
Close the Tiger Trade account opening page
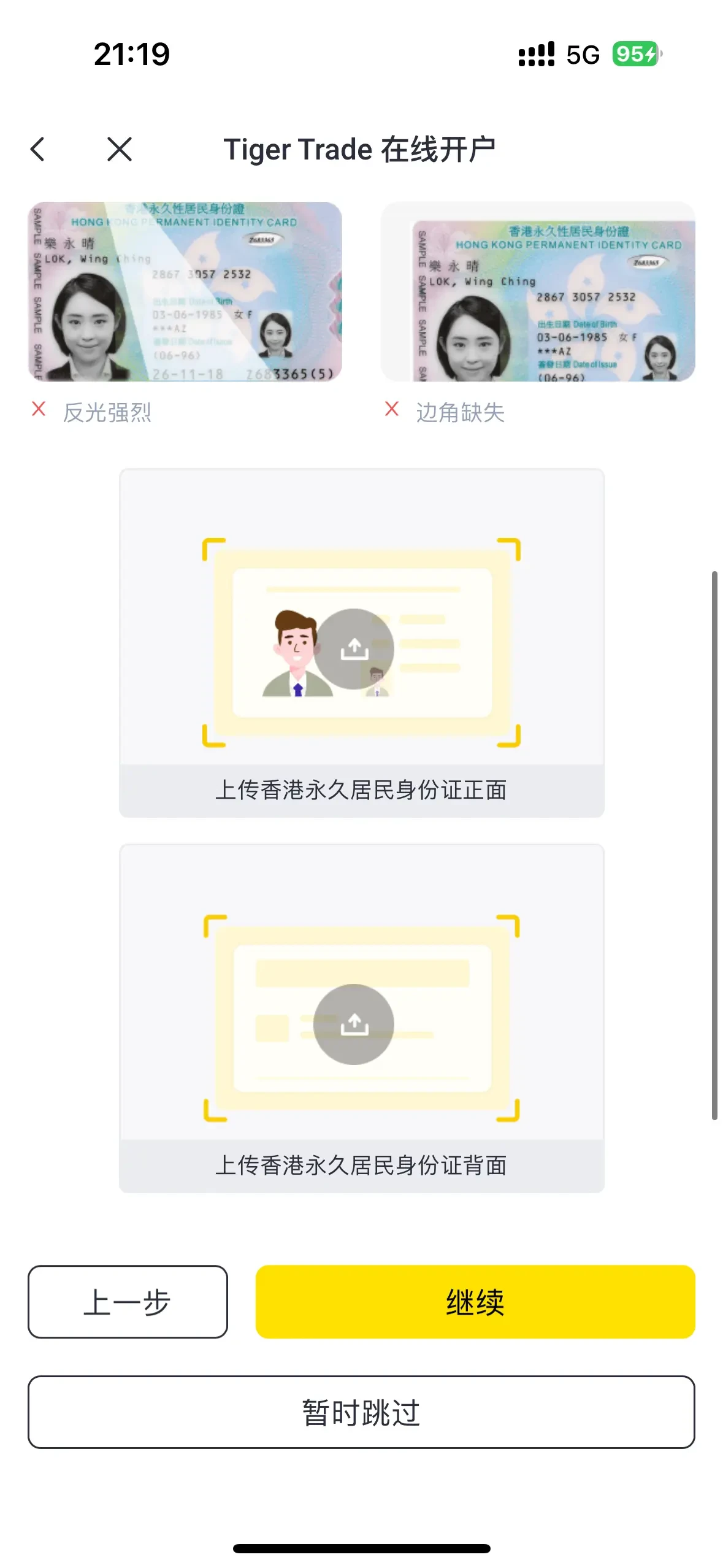119,149
